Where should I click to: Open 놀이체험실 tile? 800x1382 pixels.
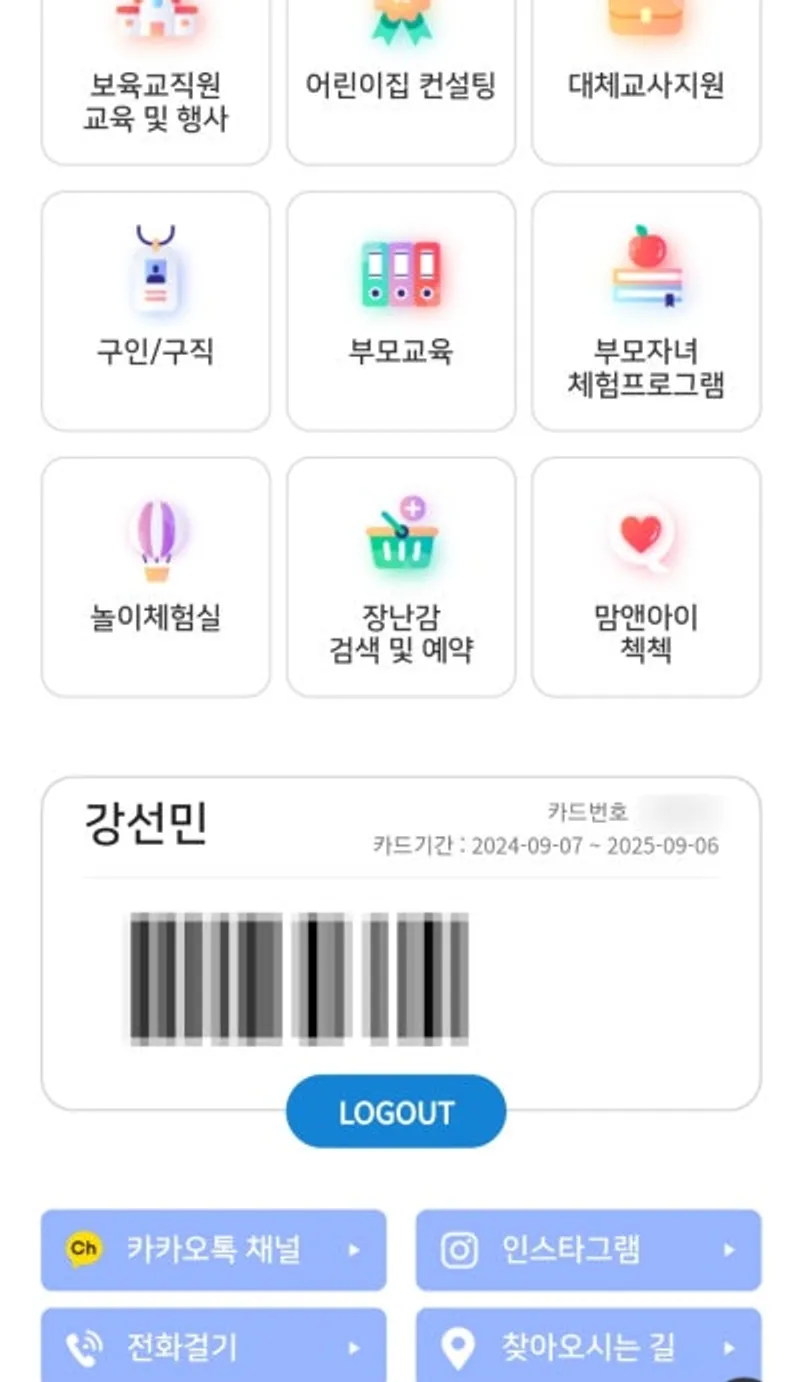pyautogui.click(x=155, y=577)
